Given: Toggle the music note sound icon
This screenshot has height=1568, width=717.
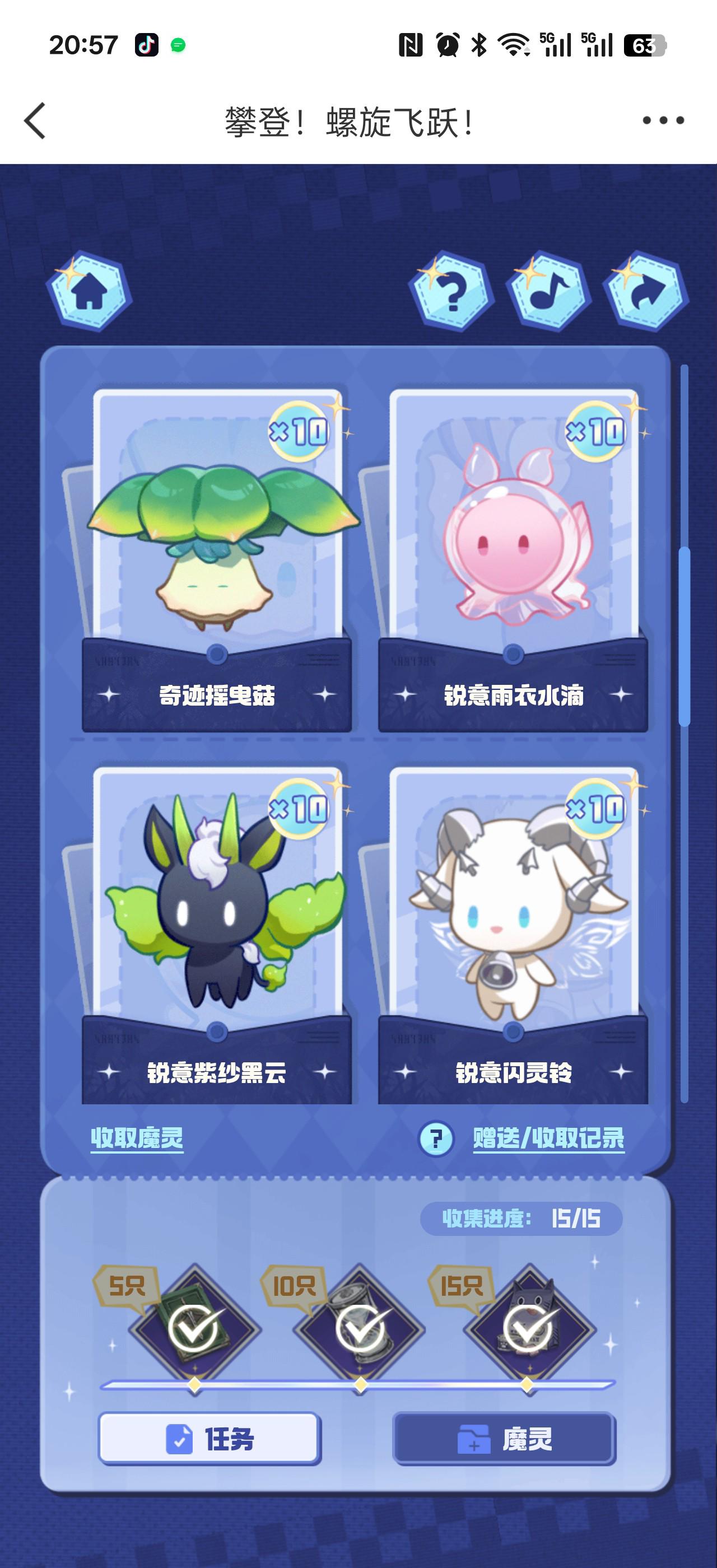Looking at the screenshot, I should pos(548,292).
